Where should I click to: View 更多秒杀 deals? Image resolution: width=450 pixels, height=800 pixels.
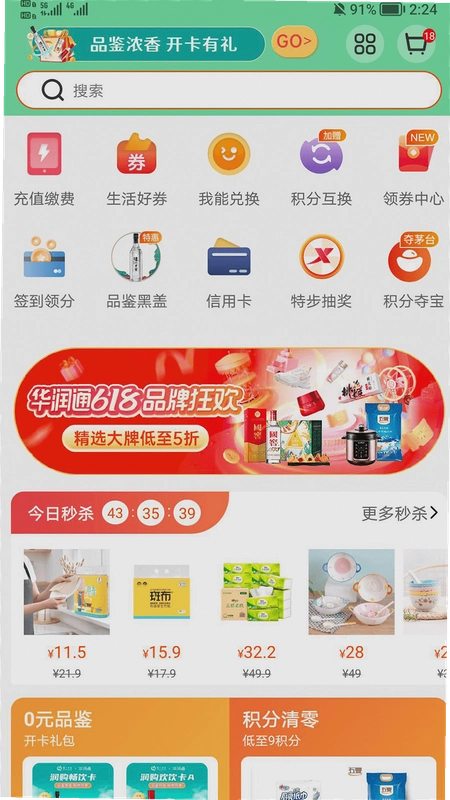click(399, 513)
